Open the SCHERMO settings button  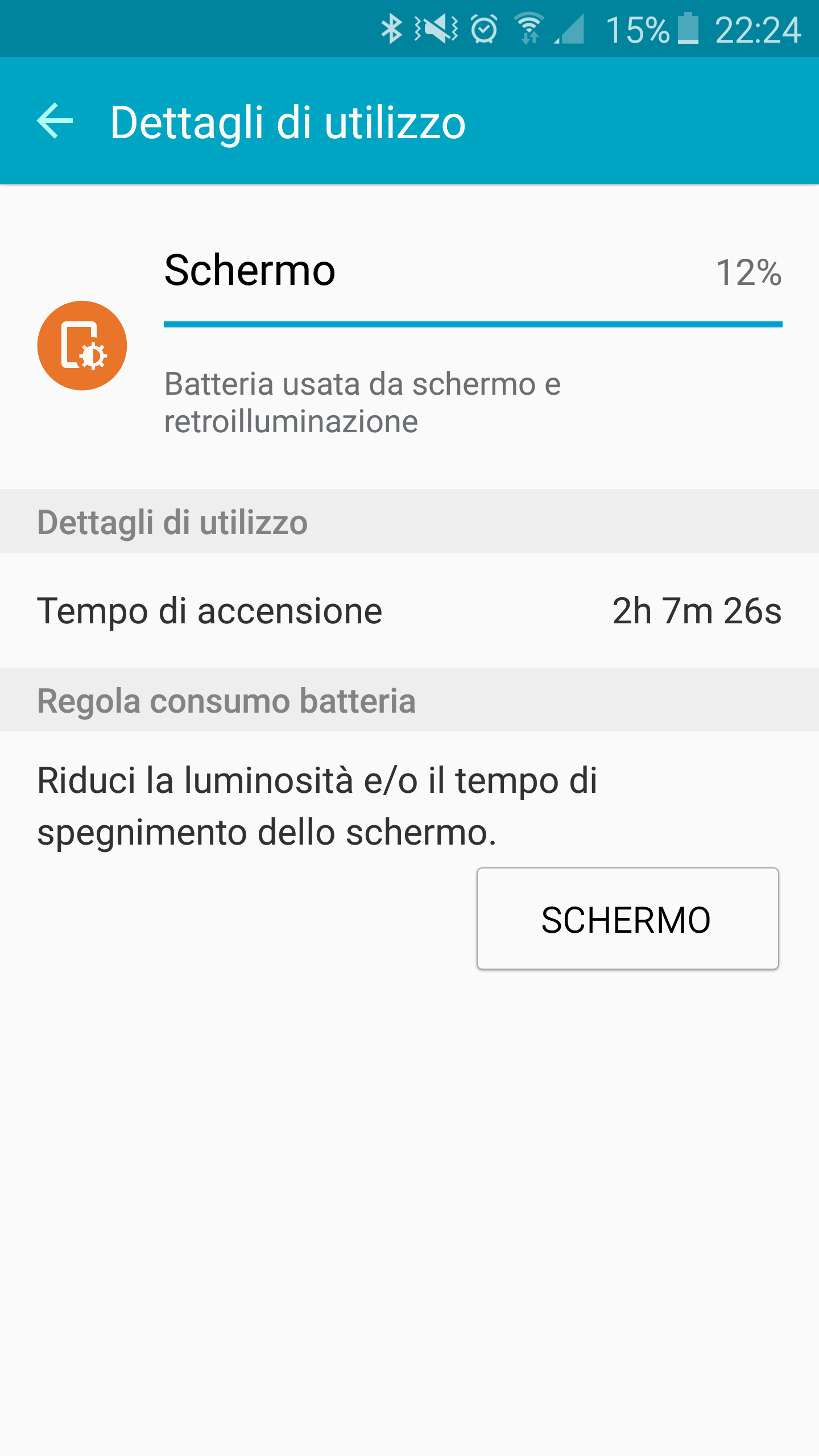click(627, 919)
